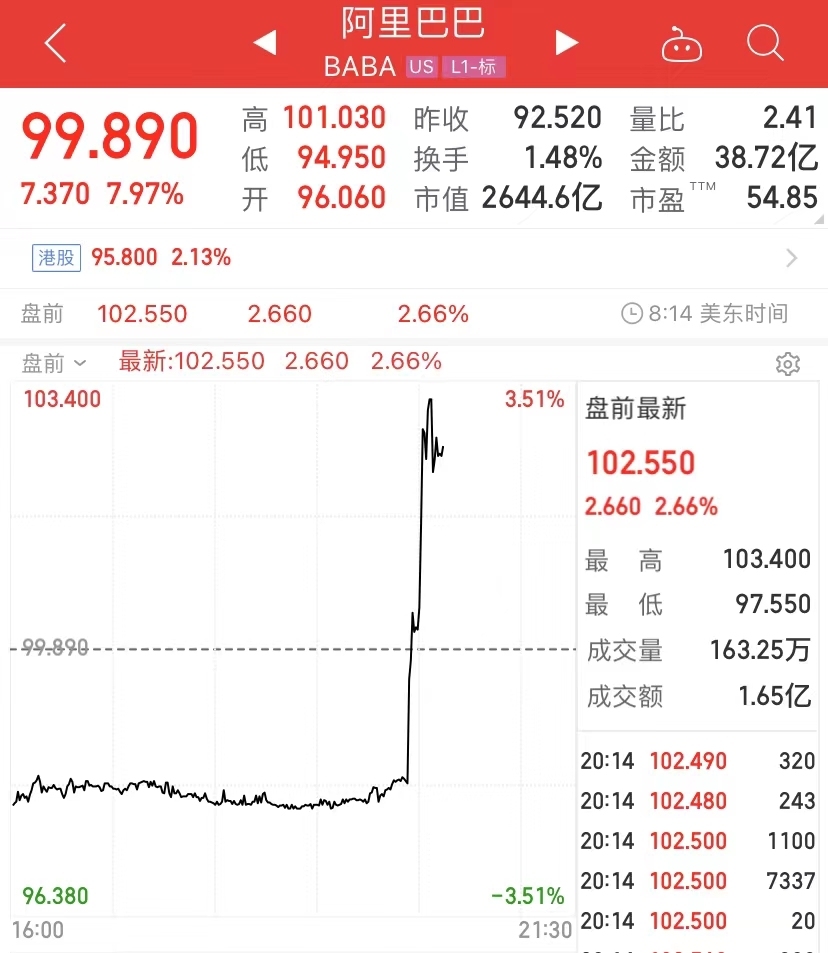The image size is (828, 953).
Task: Open the stock search
Action: point(765,43)
